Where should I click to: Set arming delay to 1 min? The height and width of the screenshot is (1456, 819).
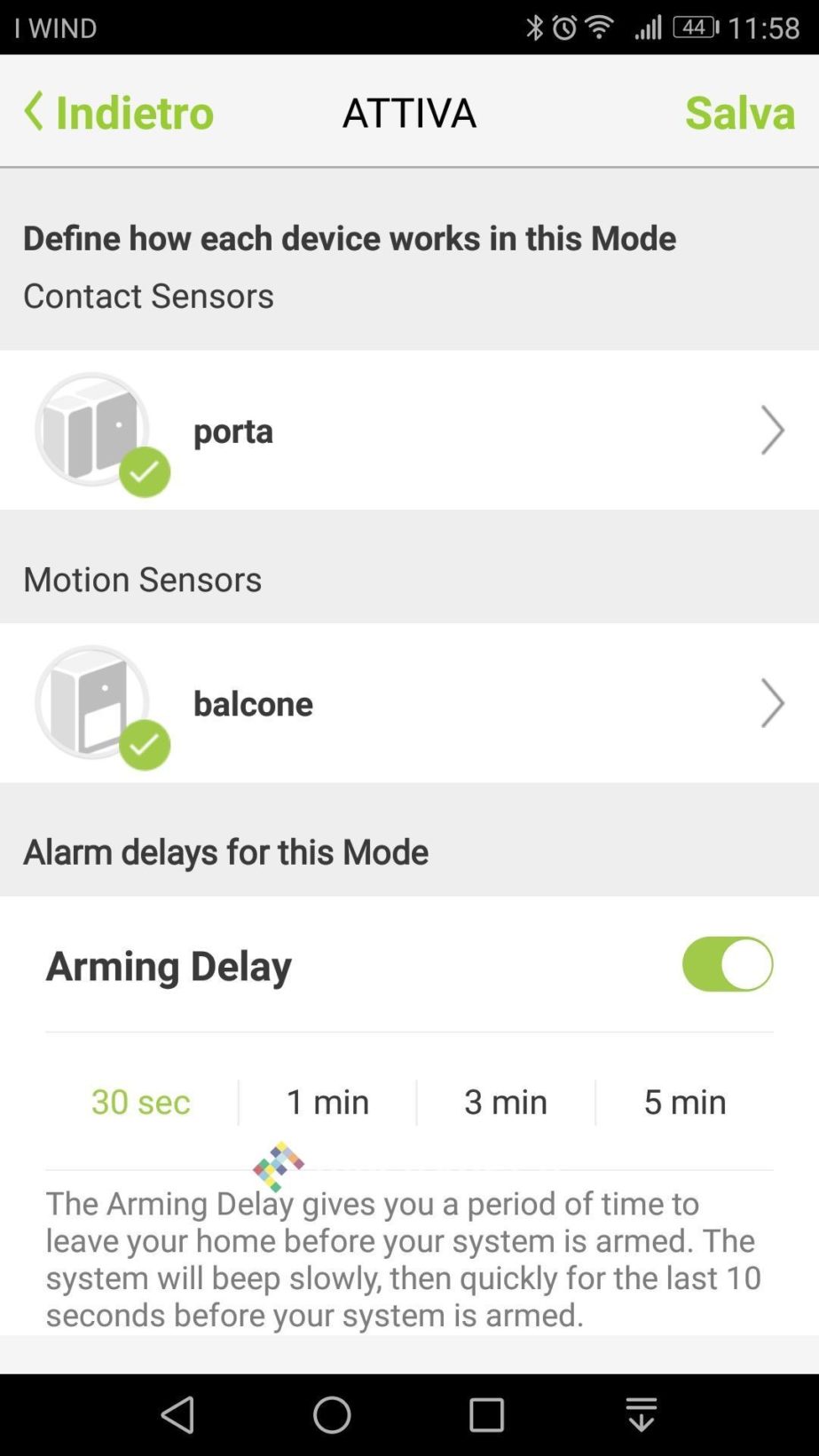327,1102
